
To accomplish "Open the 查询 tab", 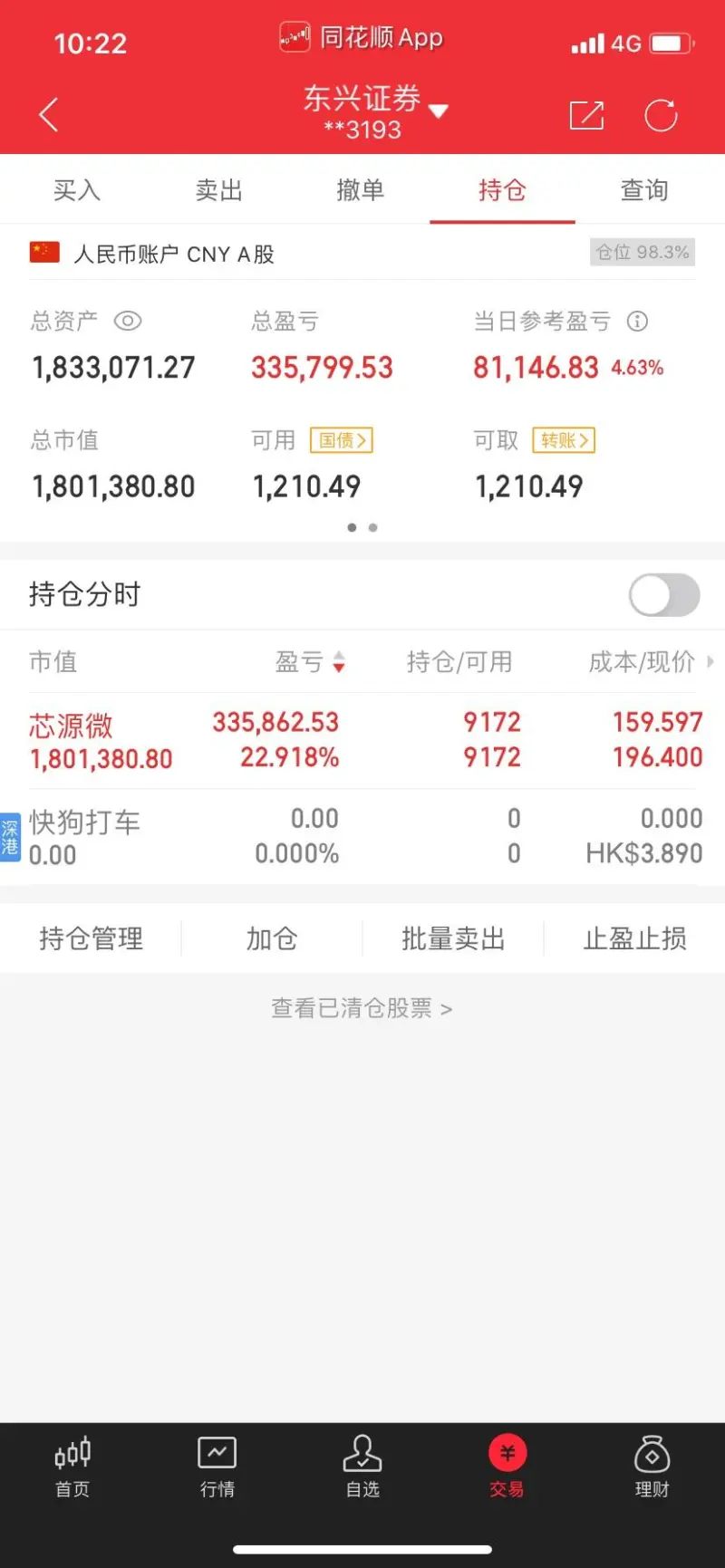I will pyautogui.click(x=644, y=190).
